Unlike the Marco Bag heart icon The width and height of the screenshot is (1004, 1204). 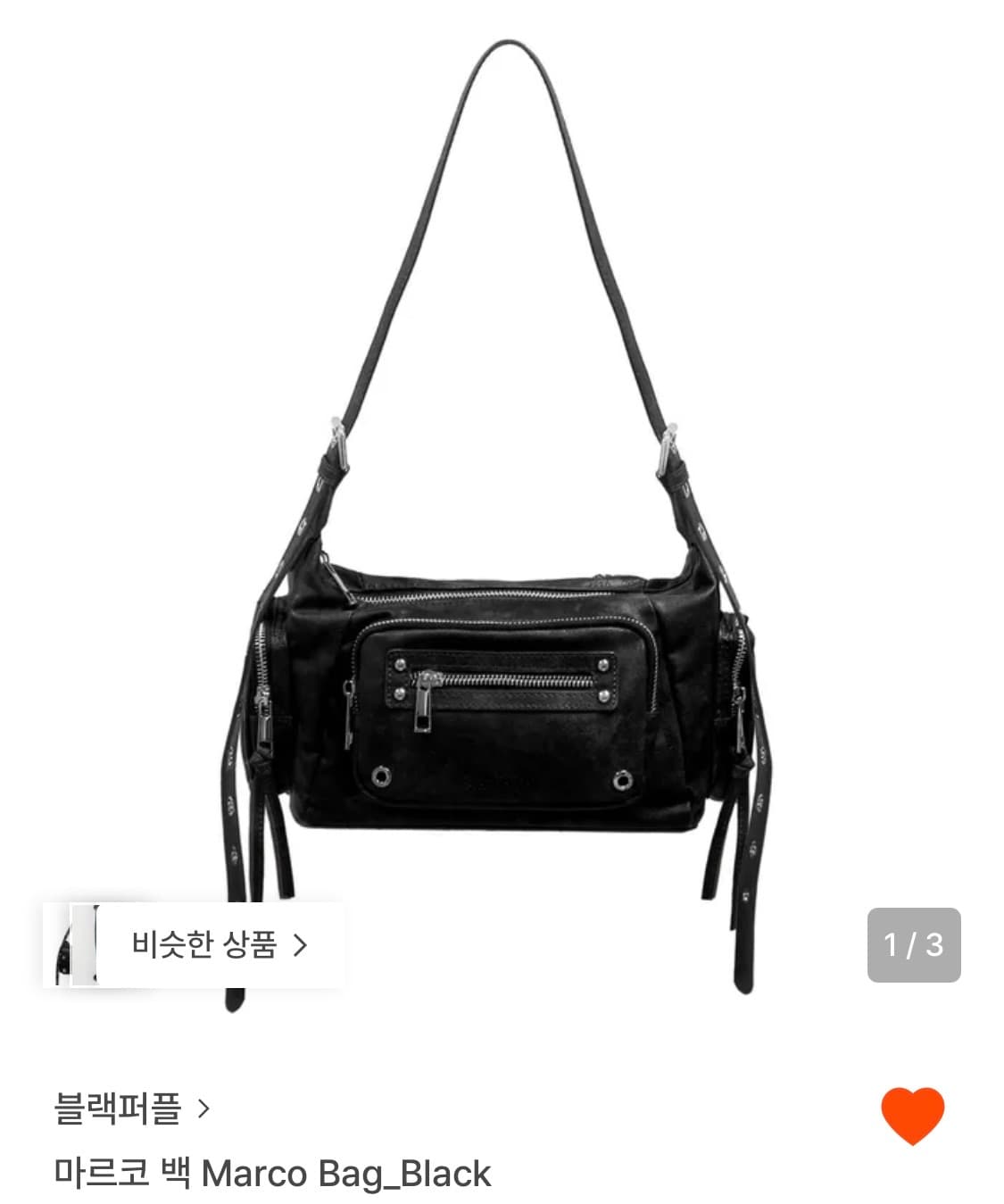pyautogui.click(x=912, y=1116)
